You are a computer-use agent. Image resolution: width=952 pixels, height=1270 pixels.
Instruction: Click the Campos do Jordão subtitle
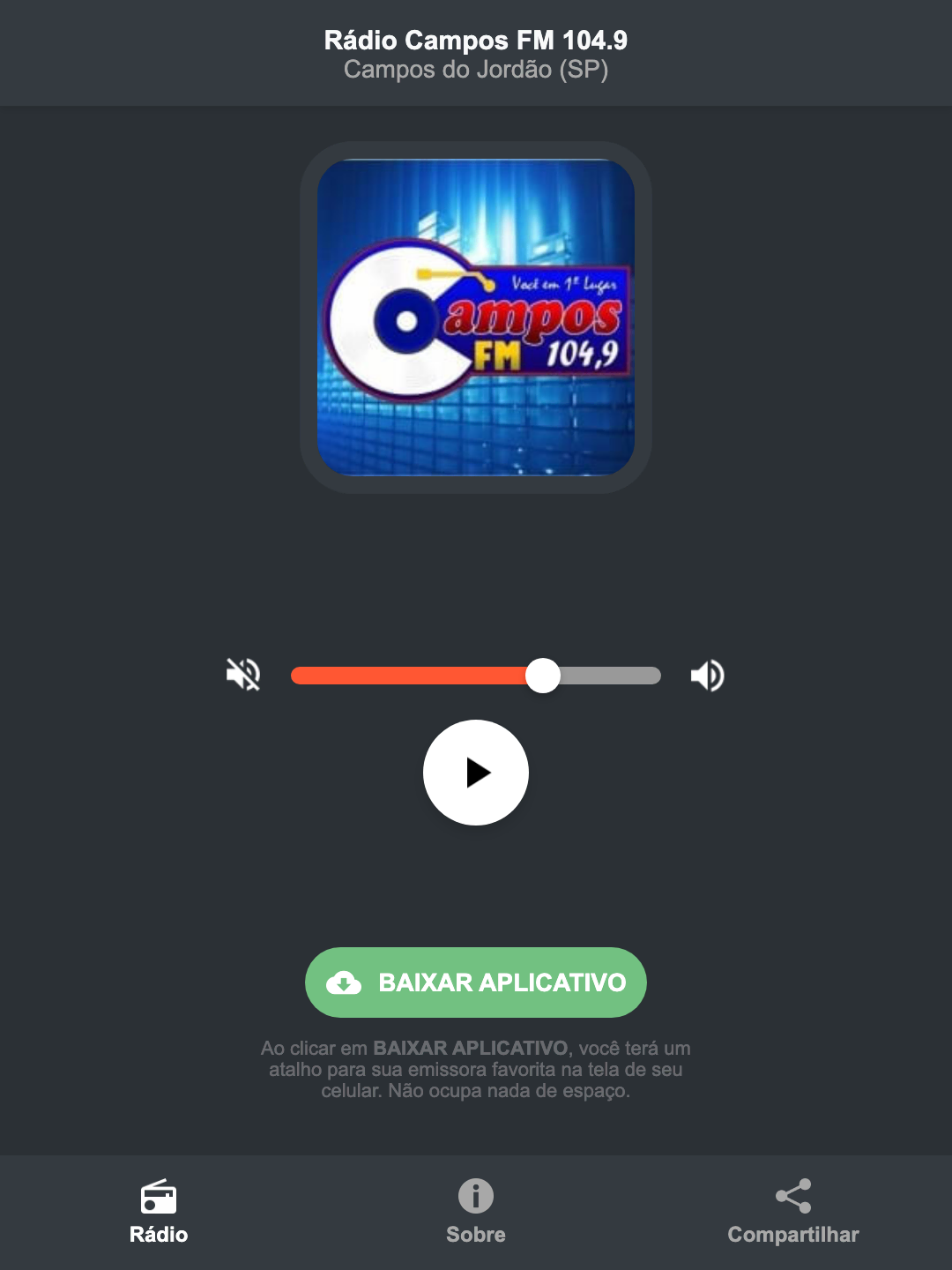tap(475, 72)
